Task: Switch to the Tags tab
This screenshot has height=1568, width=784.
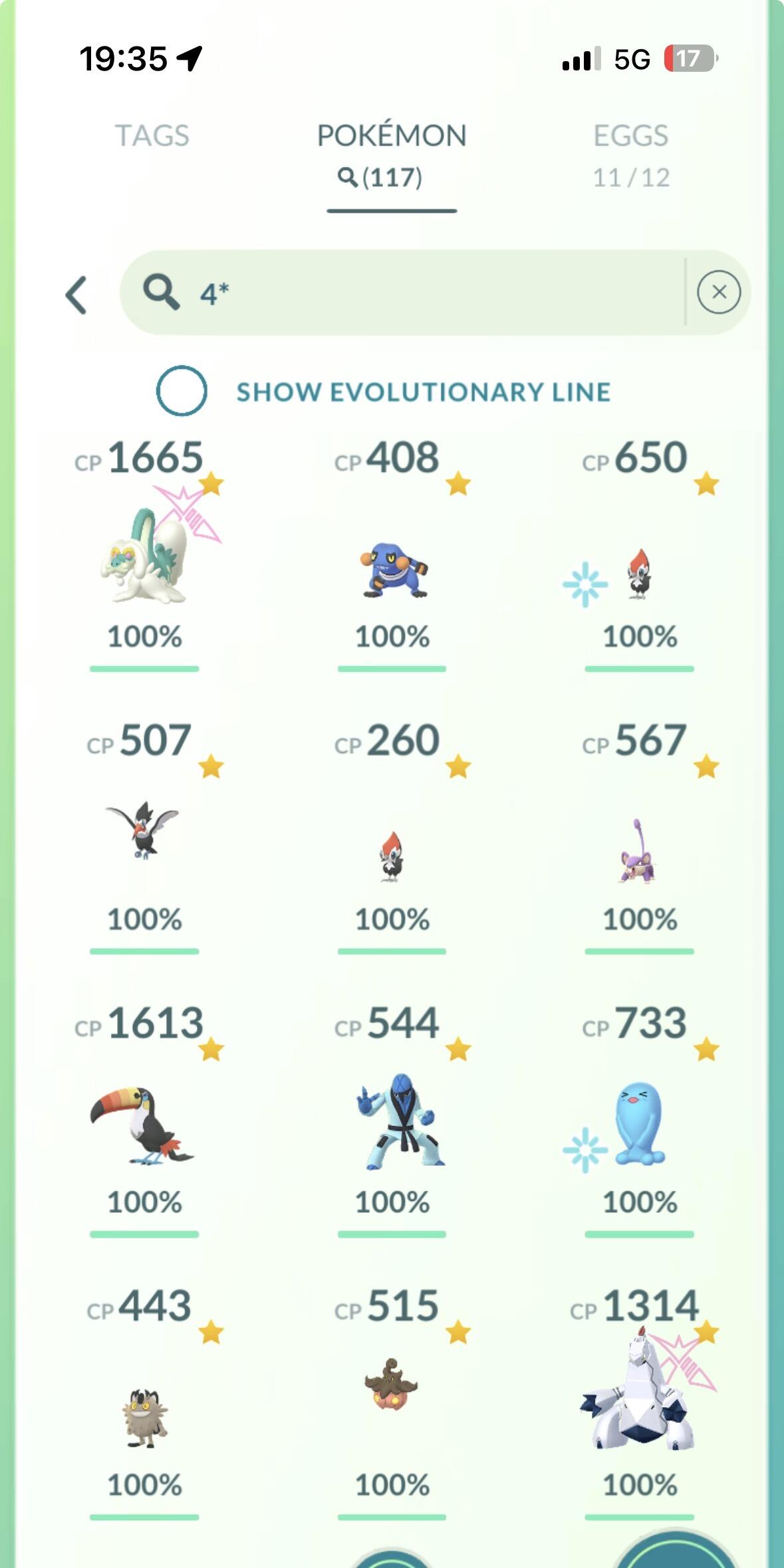Action: pos(152,136)
